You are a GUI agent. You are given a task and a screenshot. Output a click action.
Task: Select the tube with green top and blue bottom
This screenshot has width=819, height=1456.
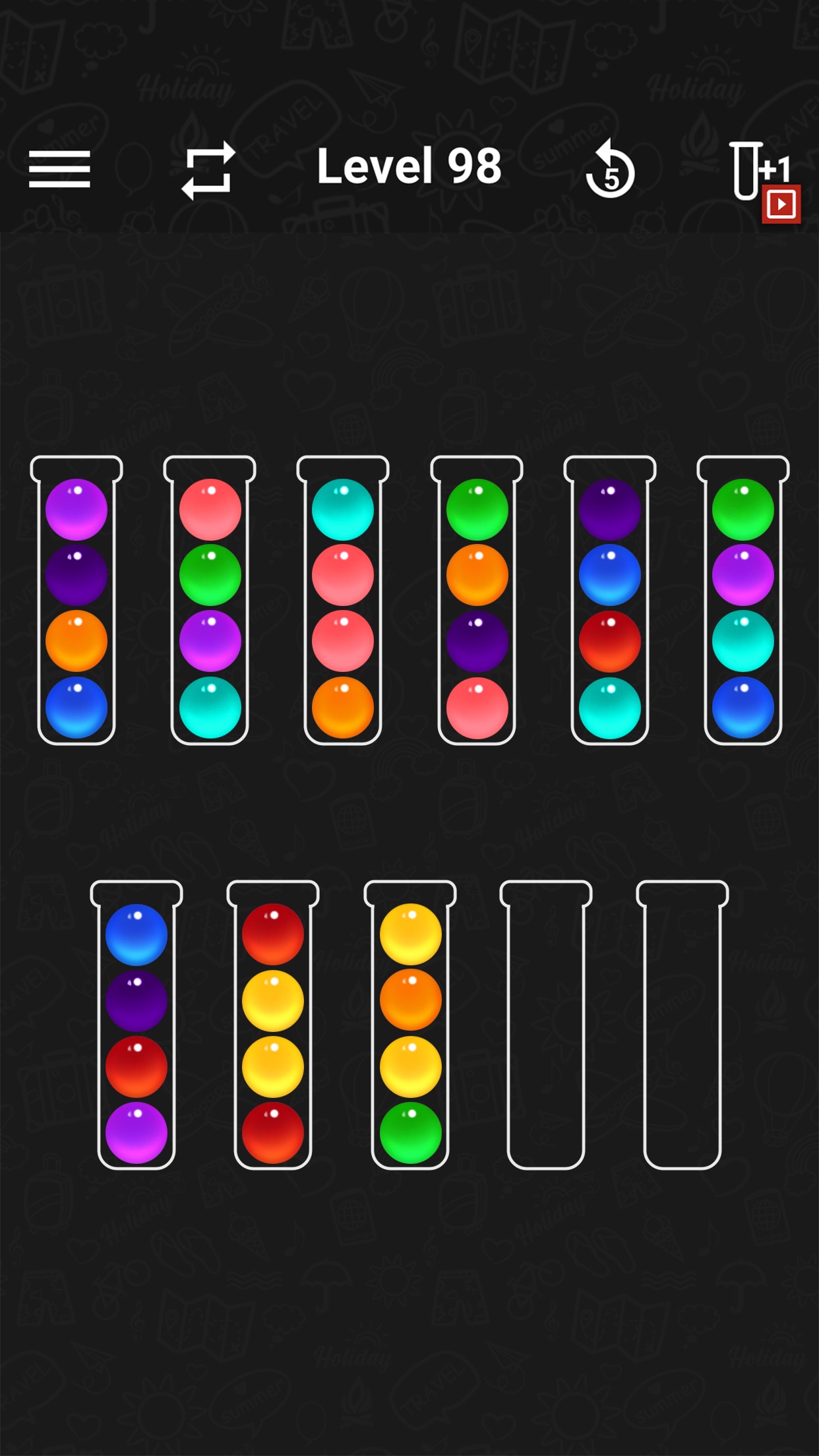[x=743, y=600]
